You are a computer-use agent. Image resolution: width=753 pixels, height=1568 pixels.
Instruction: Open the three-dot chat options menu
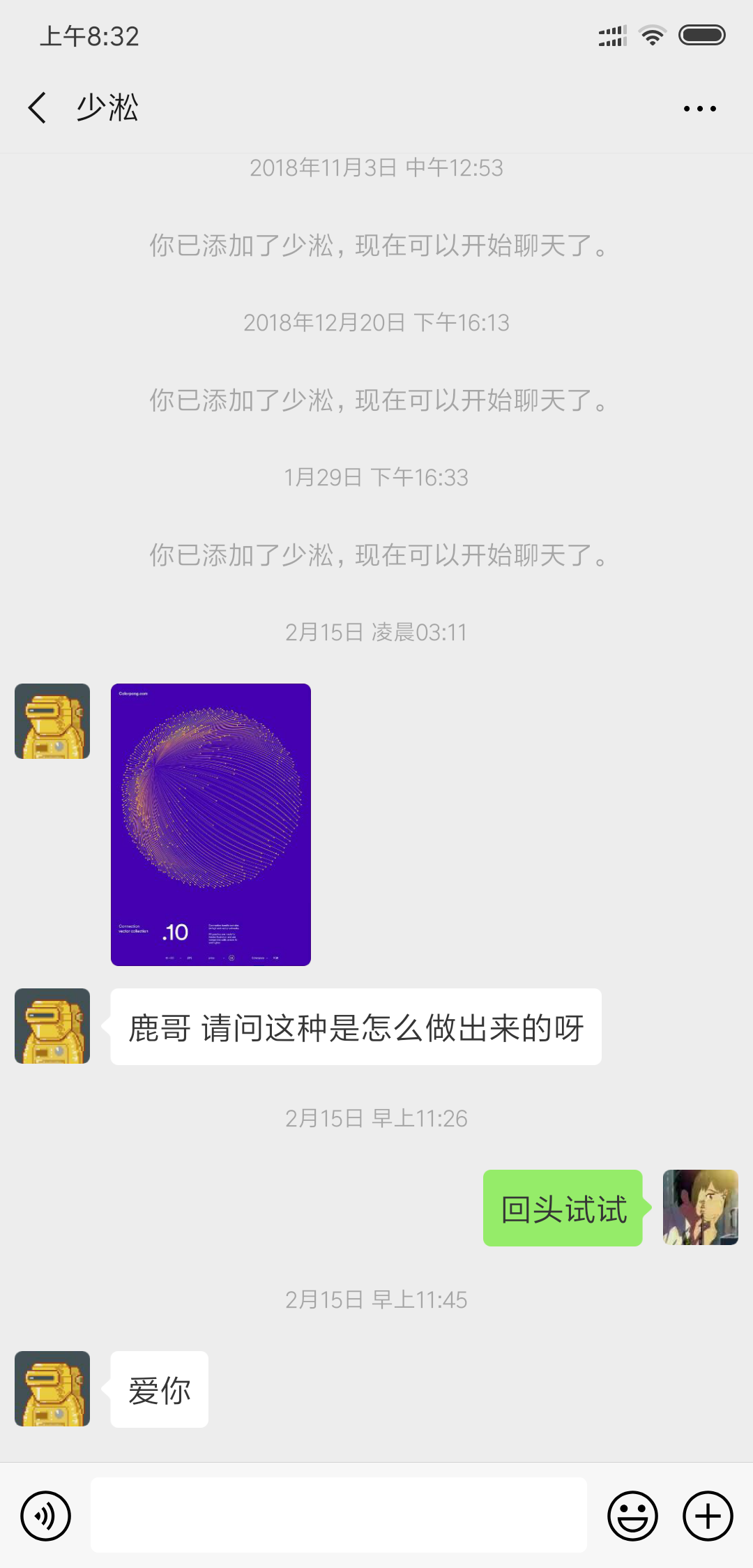pos(699,109)
